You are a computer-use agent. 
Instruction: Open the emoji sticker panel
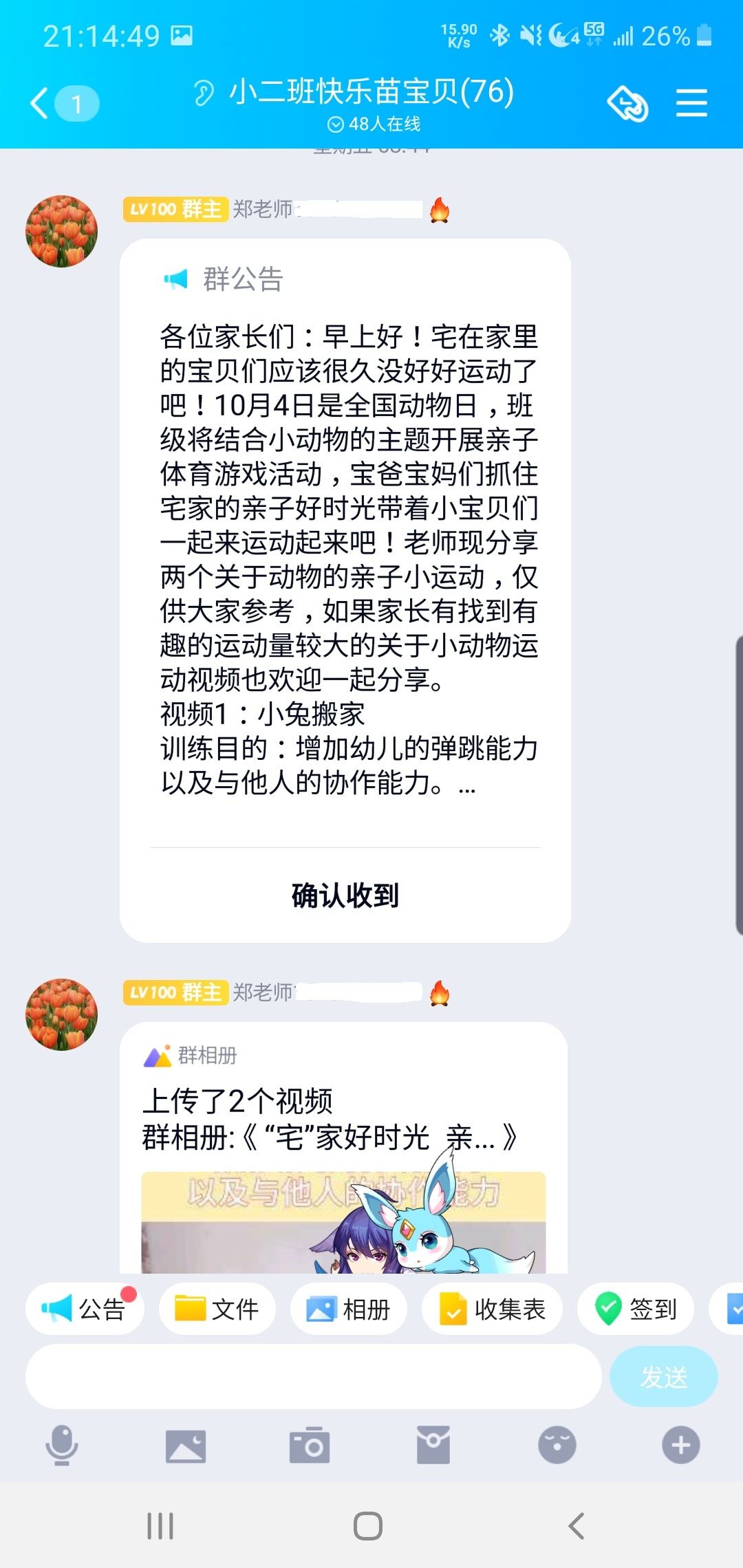[x=557, y=1445]
